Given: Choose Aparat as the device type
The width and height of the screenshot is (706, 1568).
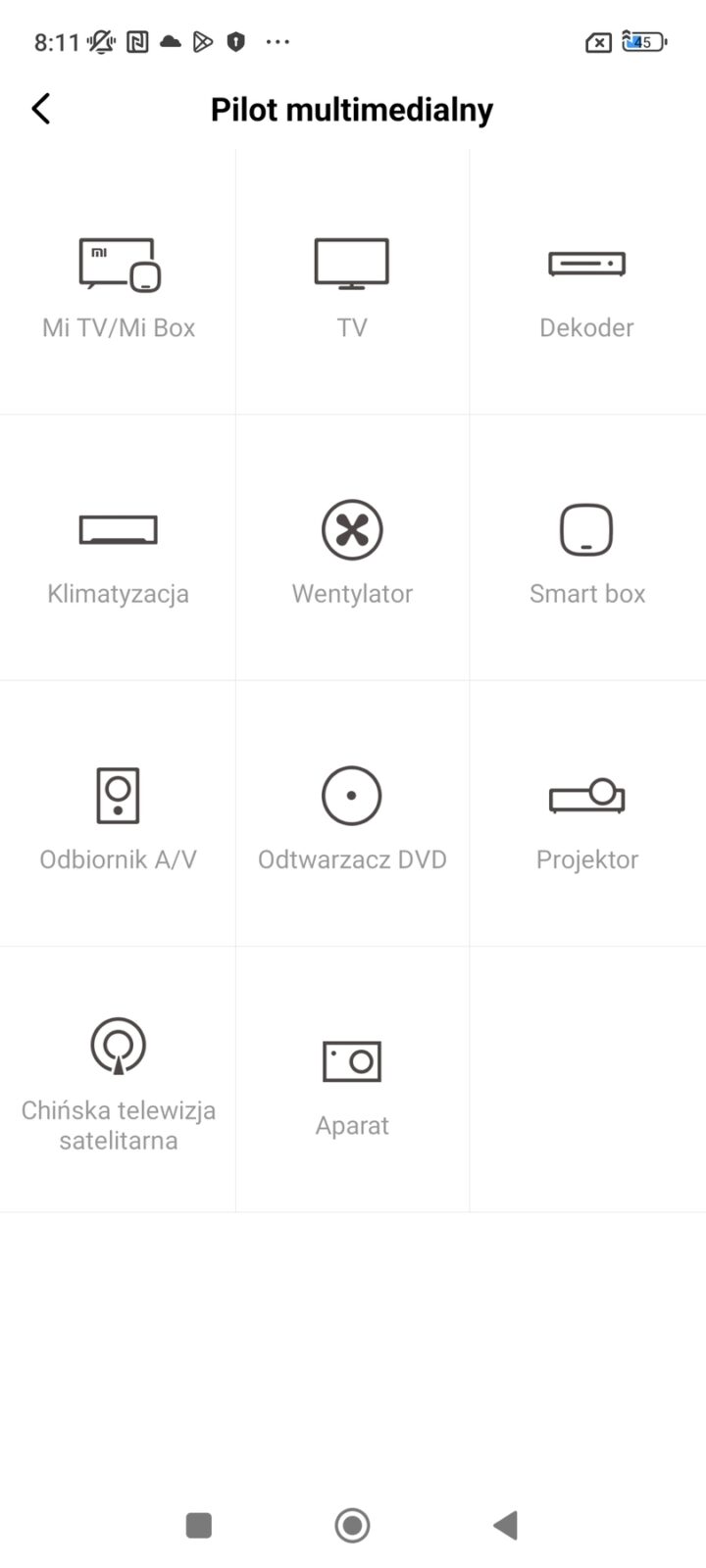Looking at the screenshot, I should pos(352,1082).
